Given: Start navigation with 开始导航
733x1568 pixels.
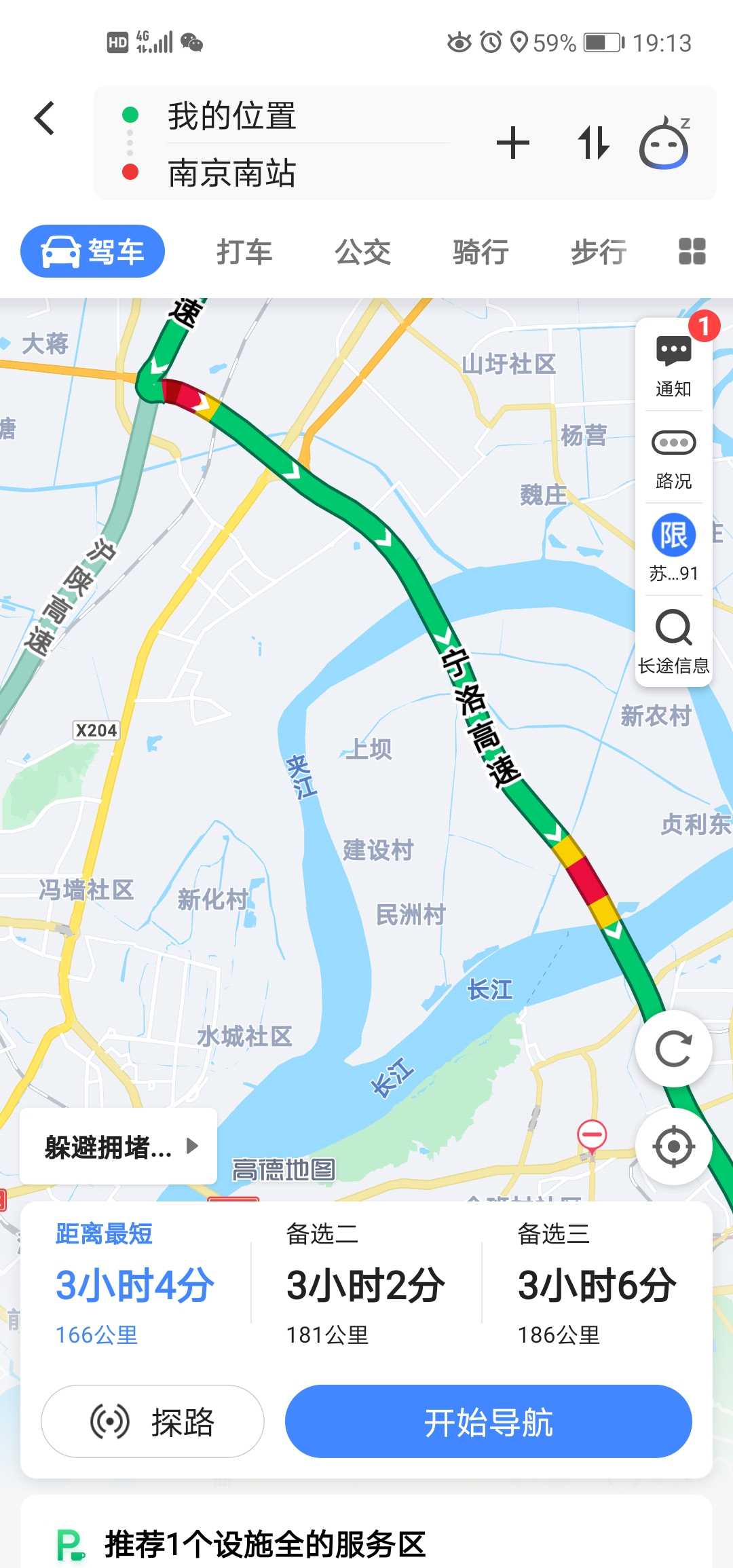Looking at the screenshot, I should tap(489, 1421).
